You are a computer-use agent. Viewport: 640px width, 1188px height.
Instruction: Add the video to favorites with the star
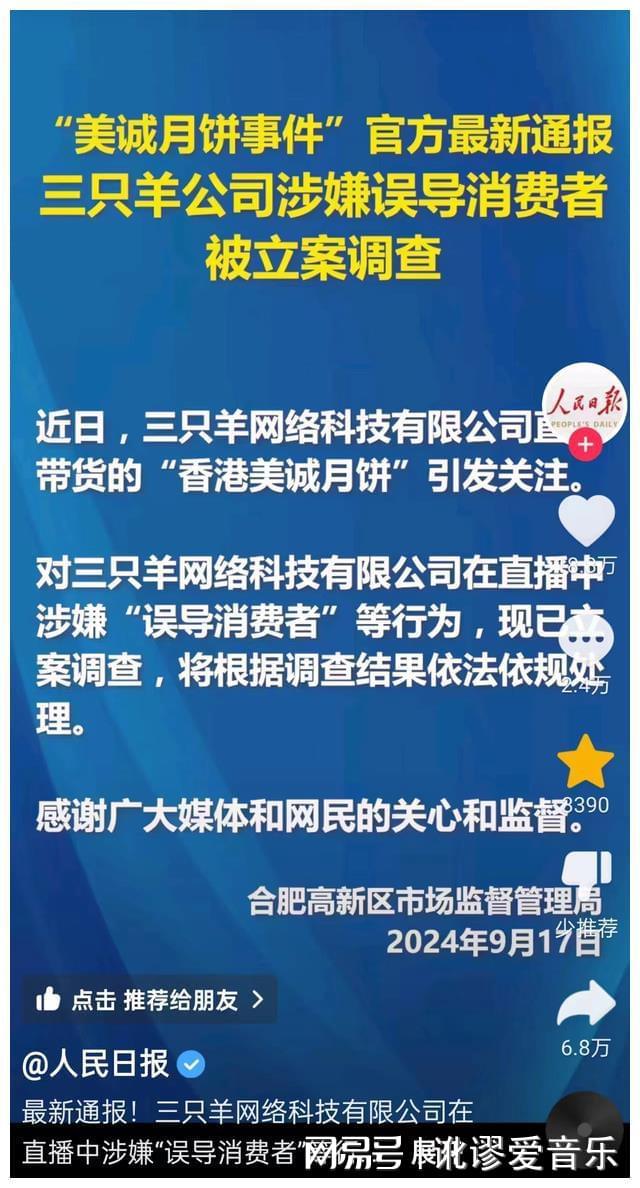click(x=586, y=762)
